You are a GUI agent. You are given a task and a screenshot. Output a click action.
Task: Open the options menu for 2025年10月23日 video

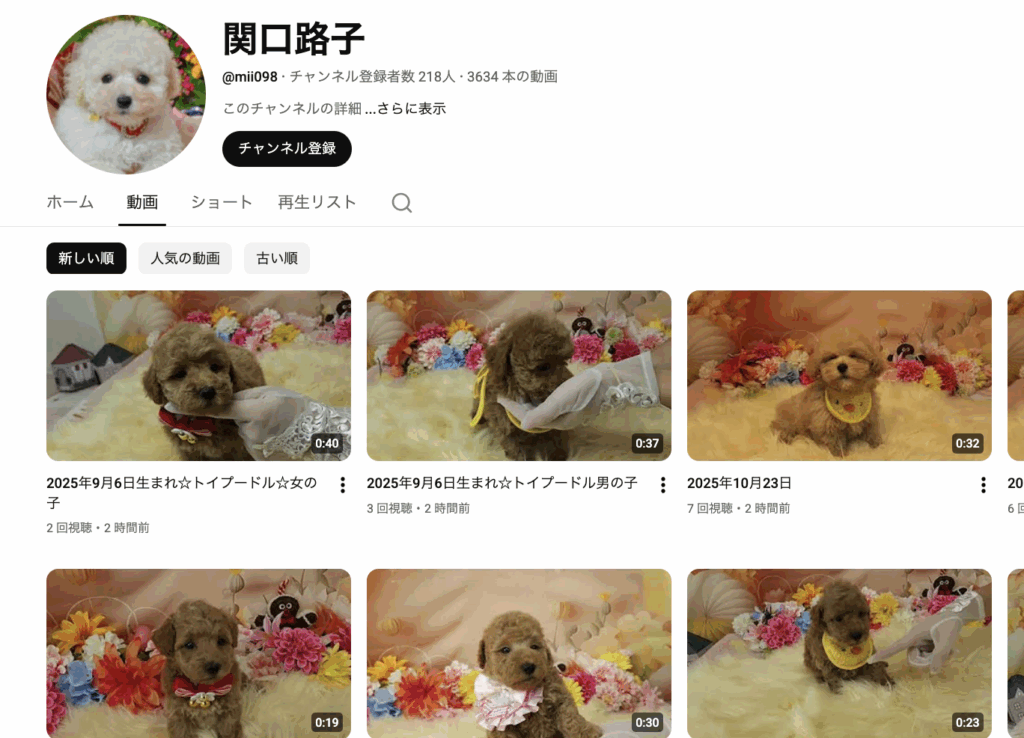[x=983, y=485]
